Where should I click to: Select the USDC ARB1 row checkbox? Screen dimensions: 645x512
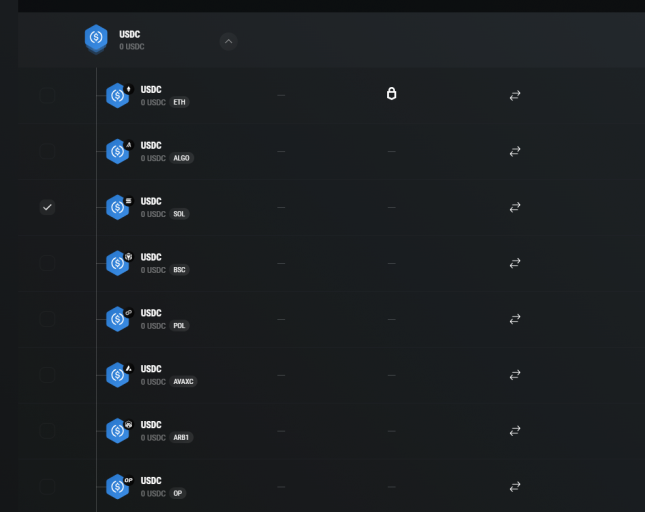[47, 431]
